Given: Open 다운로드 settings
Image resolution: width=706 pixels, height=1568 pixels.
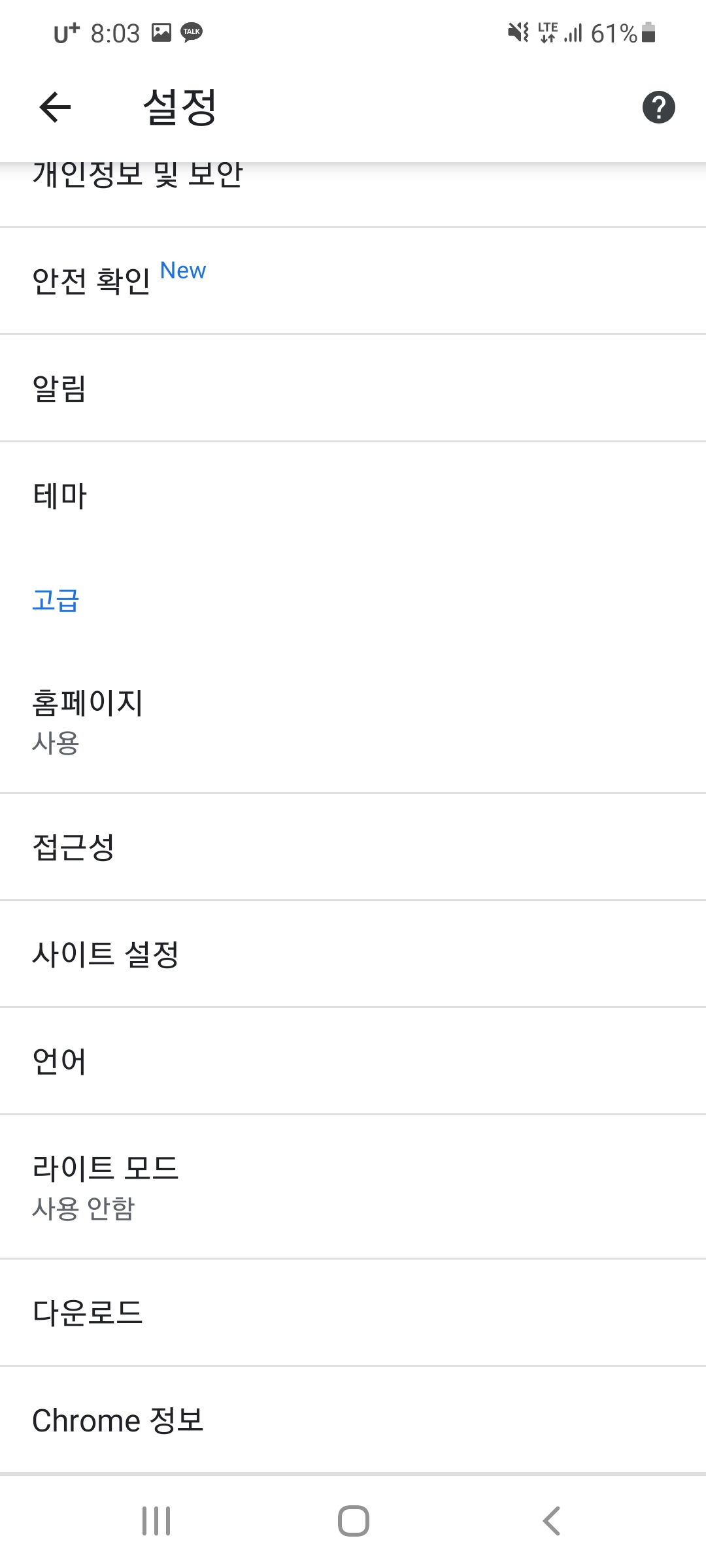Looking at the screenshot, I should click(353, 1312).
